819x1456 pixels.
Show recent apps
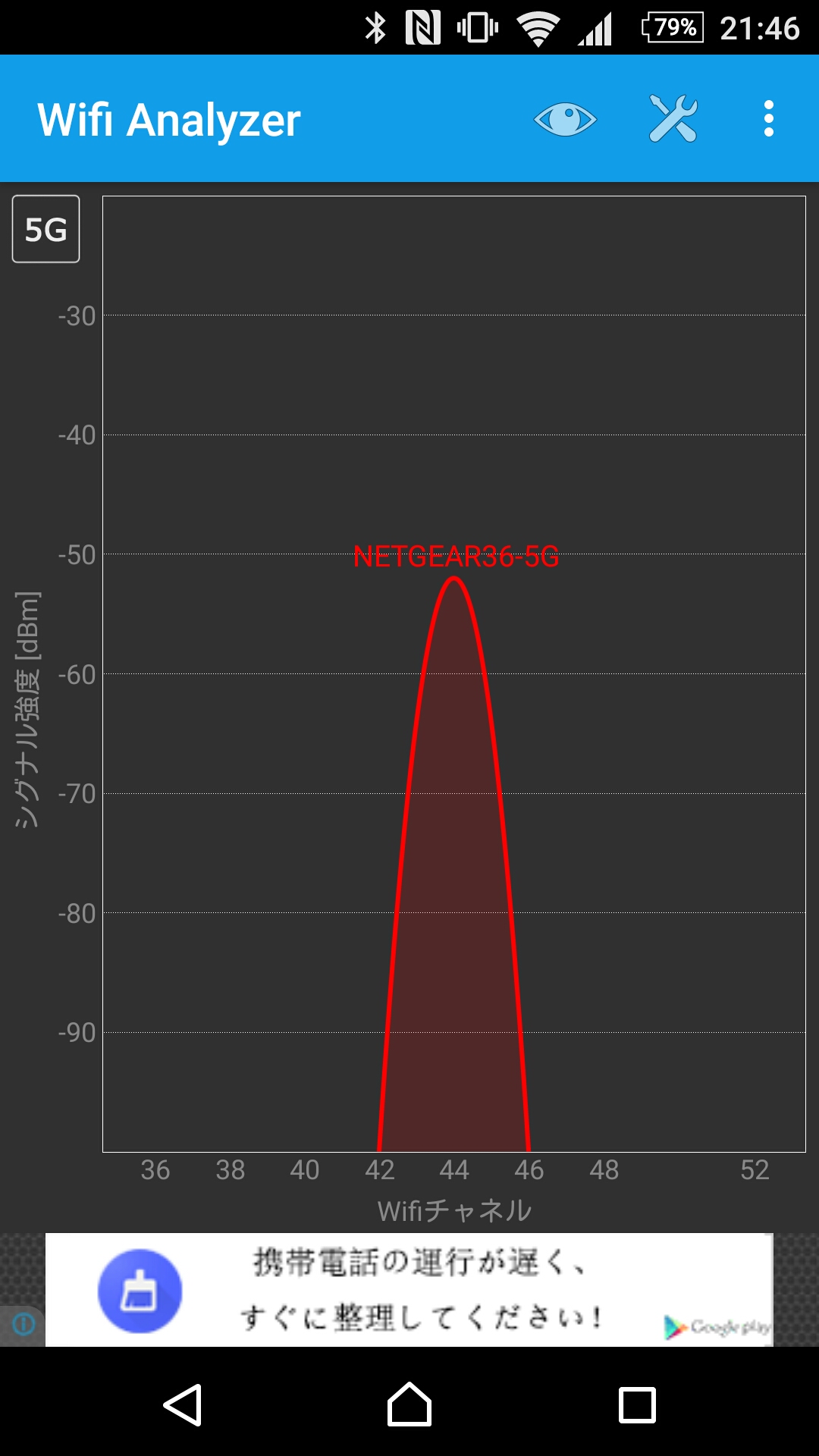click(637, 1405)
